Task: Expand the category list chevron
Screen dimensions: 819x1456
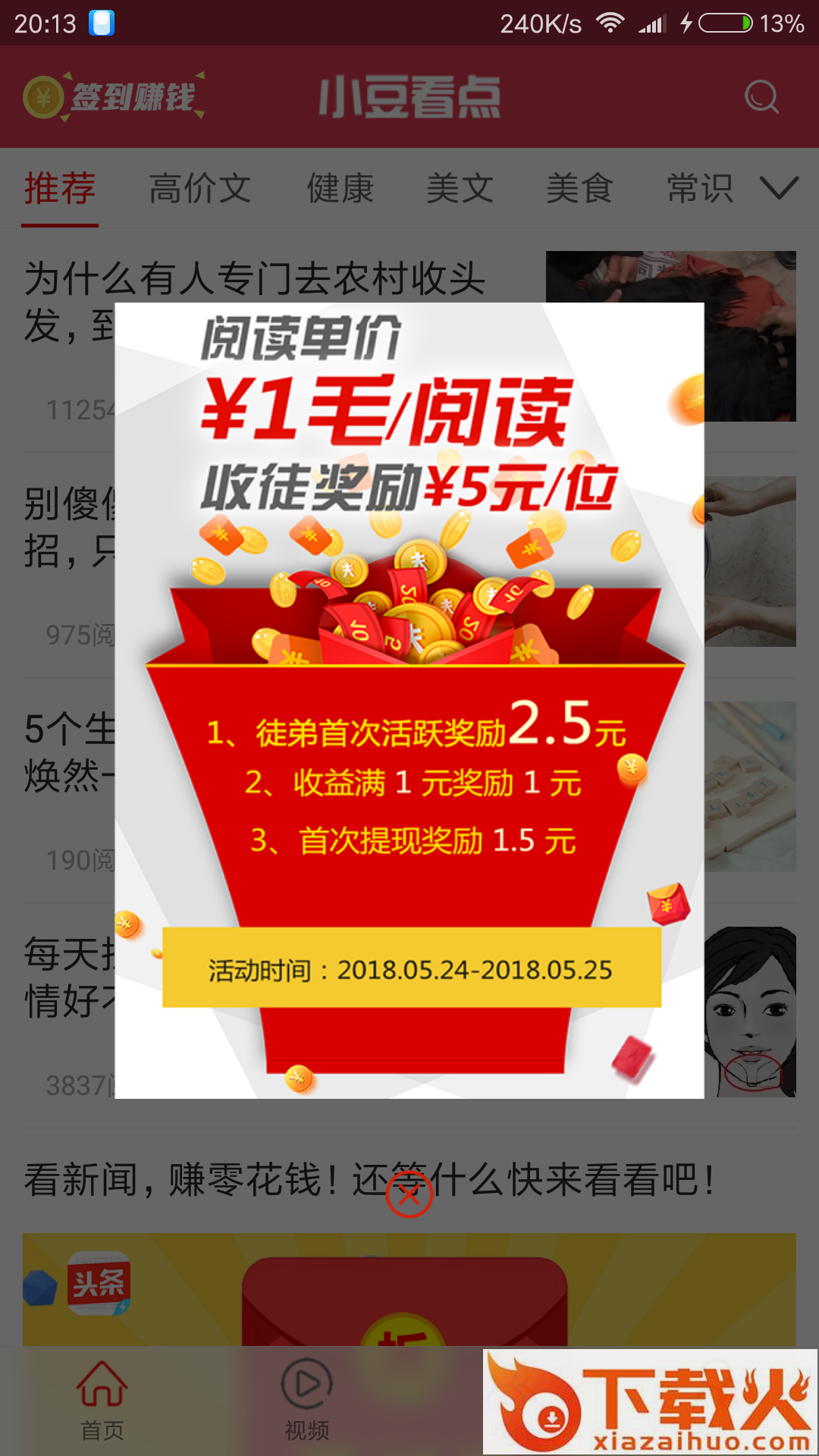Action: point(779,188)
